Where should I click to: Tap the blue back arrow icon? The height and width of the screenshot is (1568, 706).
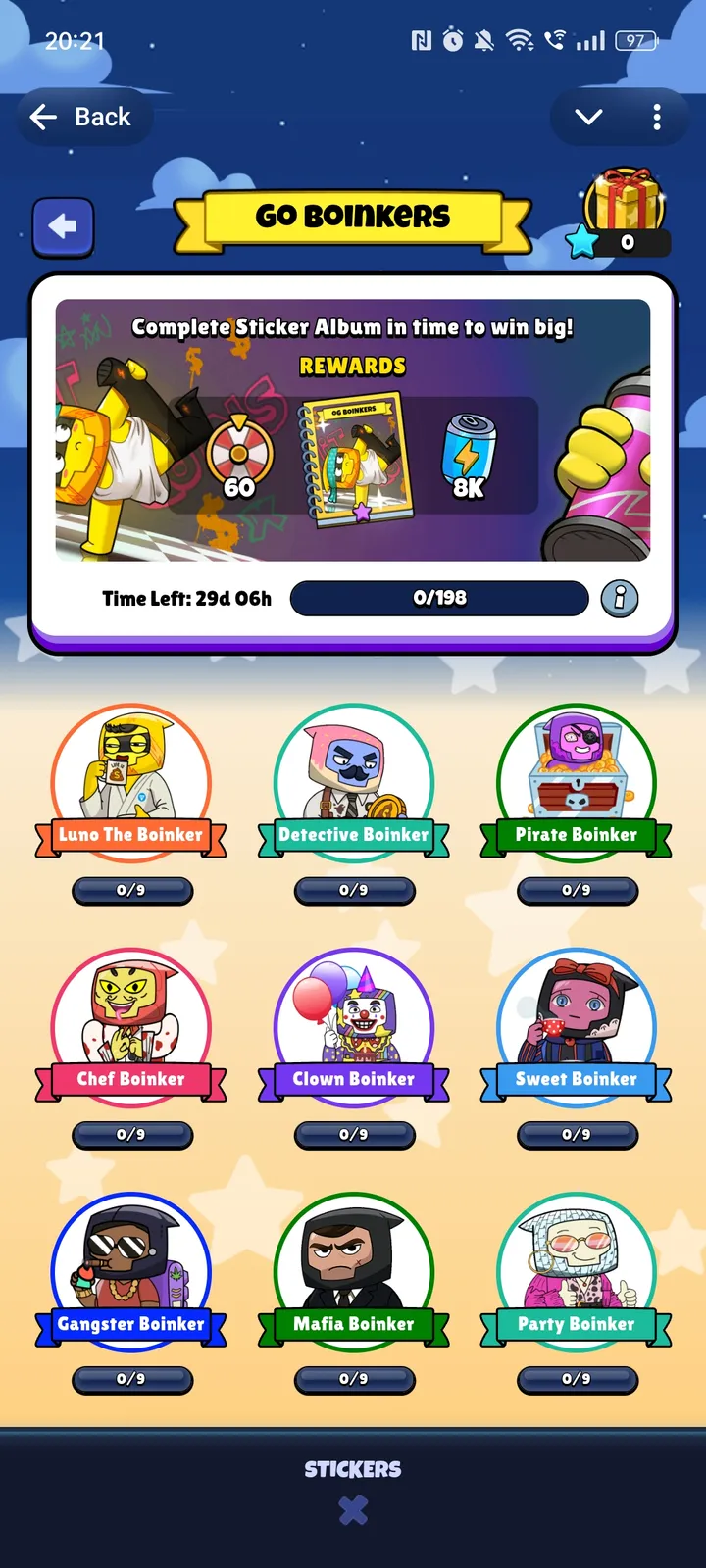point(62,226)
